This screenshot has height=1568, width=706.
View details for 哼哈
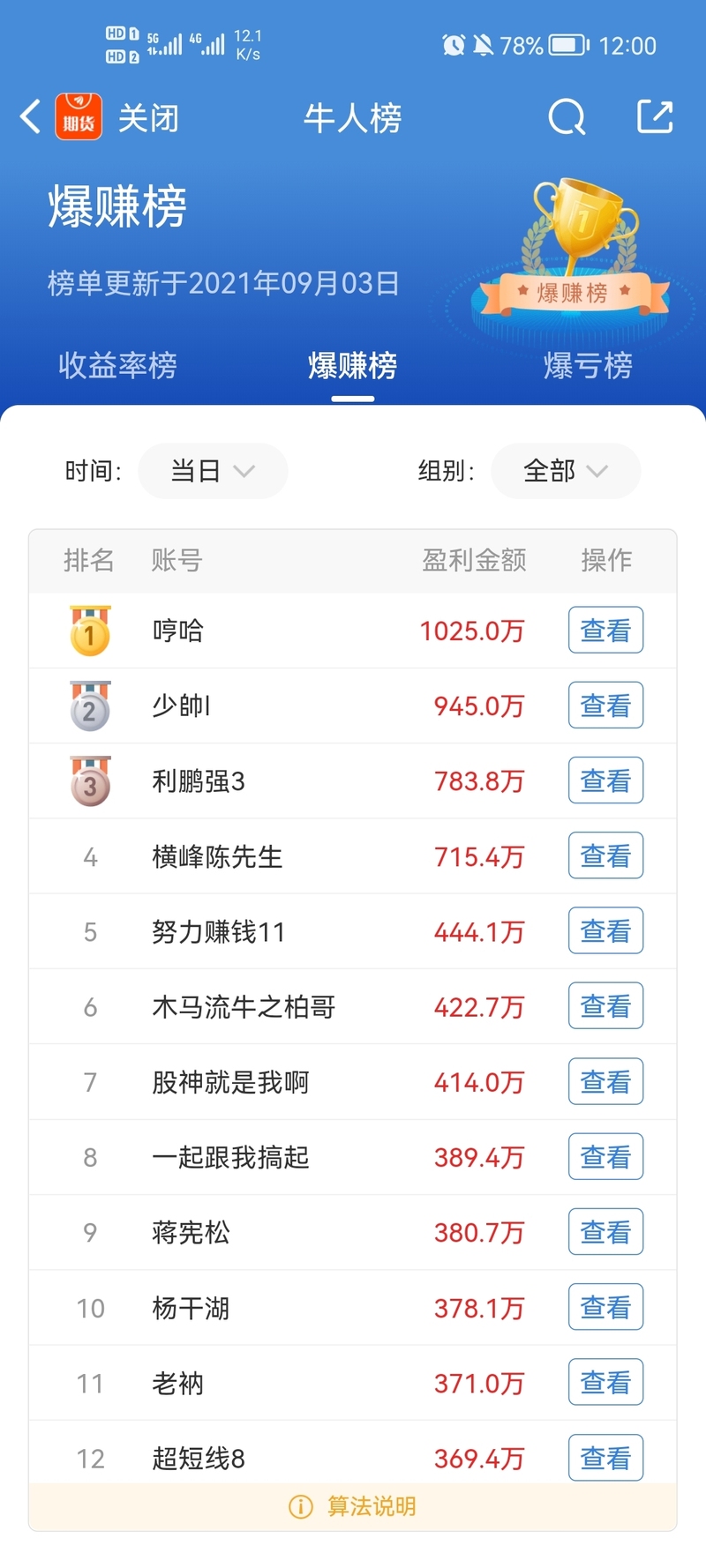605,631
